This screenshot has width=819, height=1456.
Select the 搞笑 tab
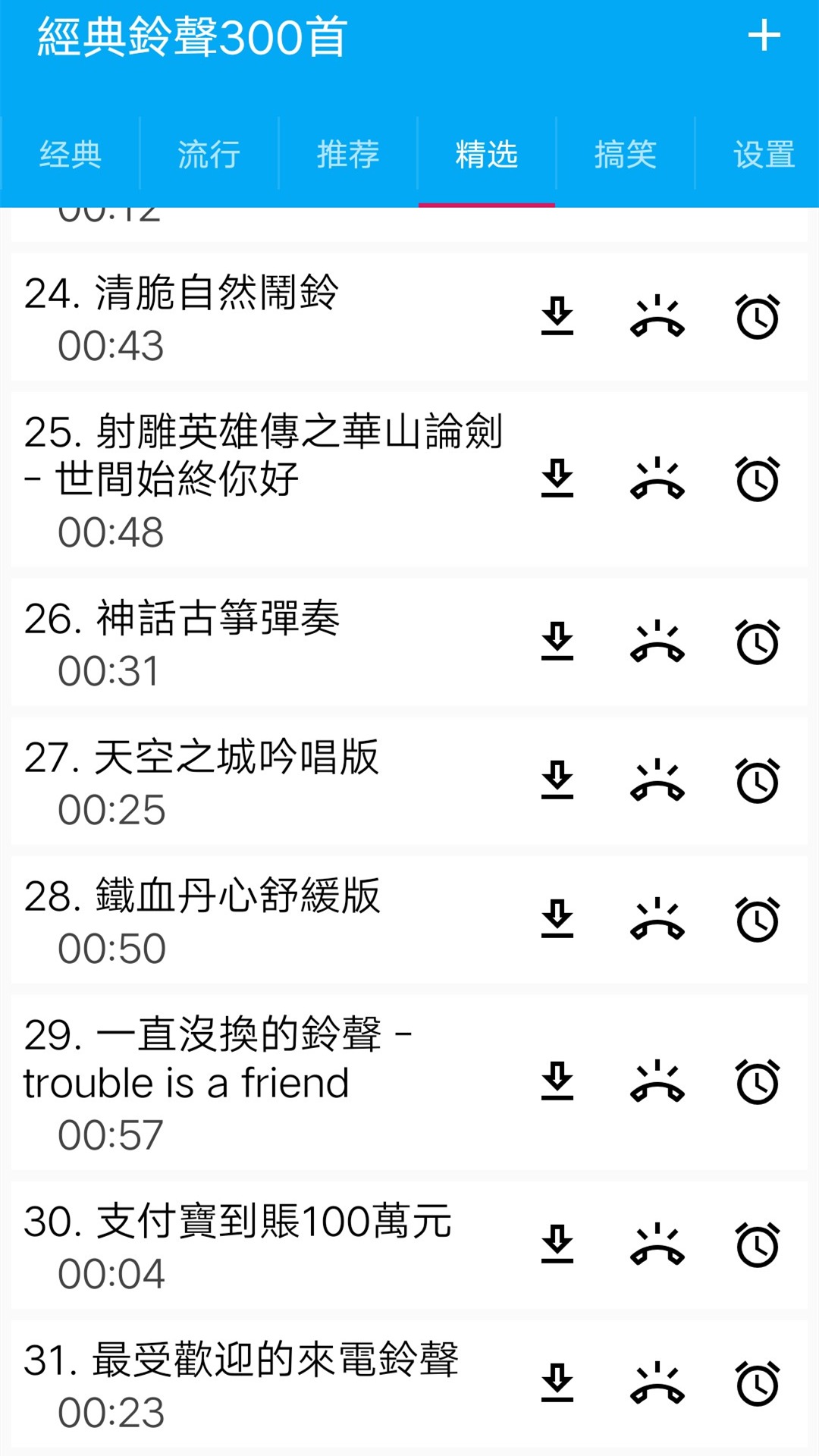pyautogui.click(x=625, y=154)
